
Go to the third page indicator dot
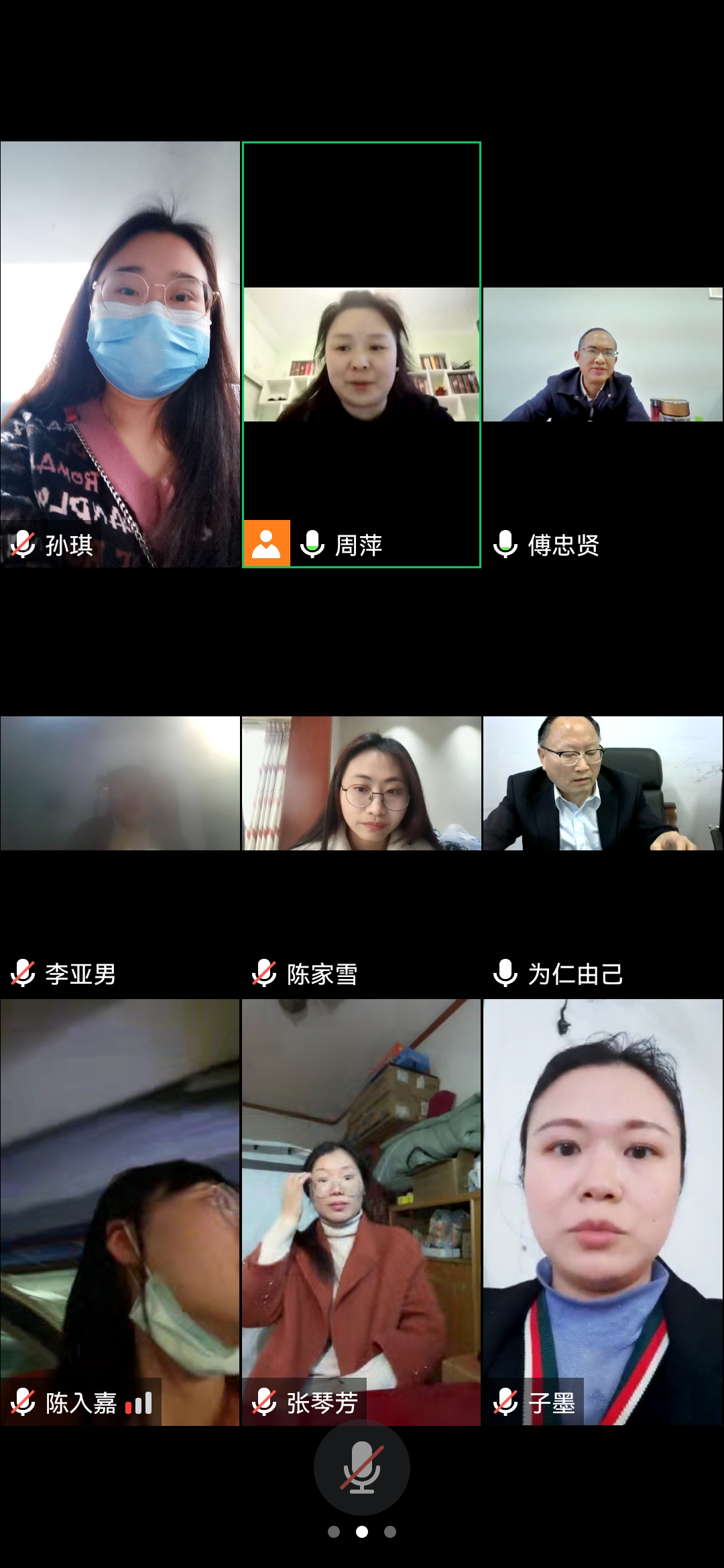pos(390,1532)
